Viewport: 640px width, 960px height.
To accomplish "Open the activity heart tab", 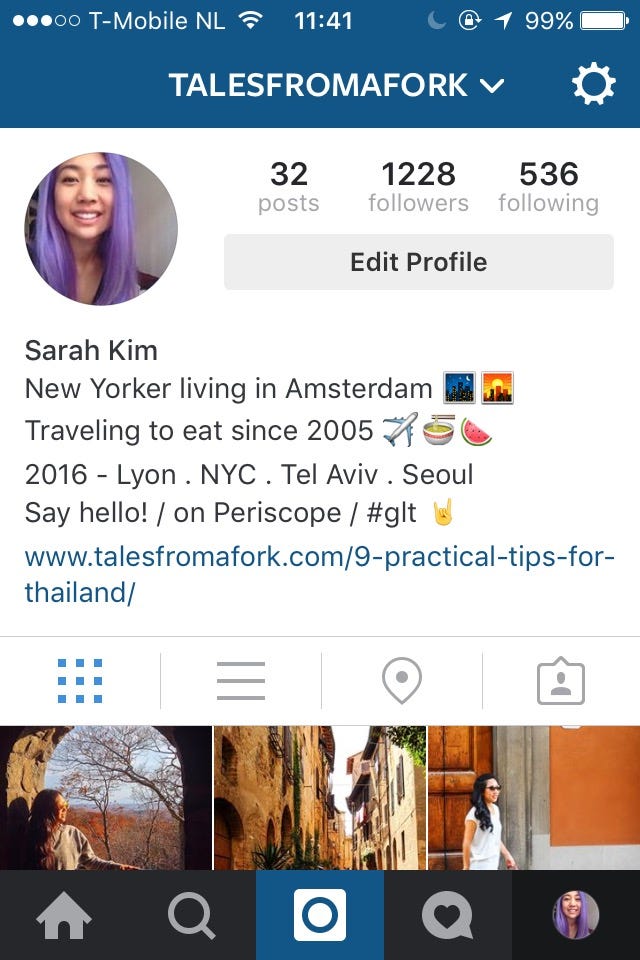I will point(447,916).
